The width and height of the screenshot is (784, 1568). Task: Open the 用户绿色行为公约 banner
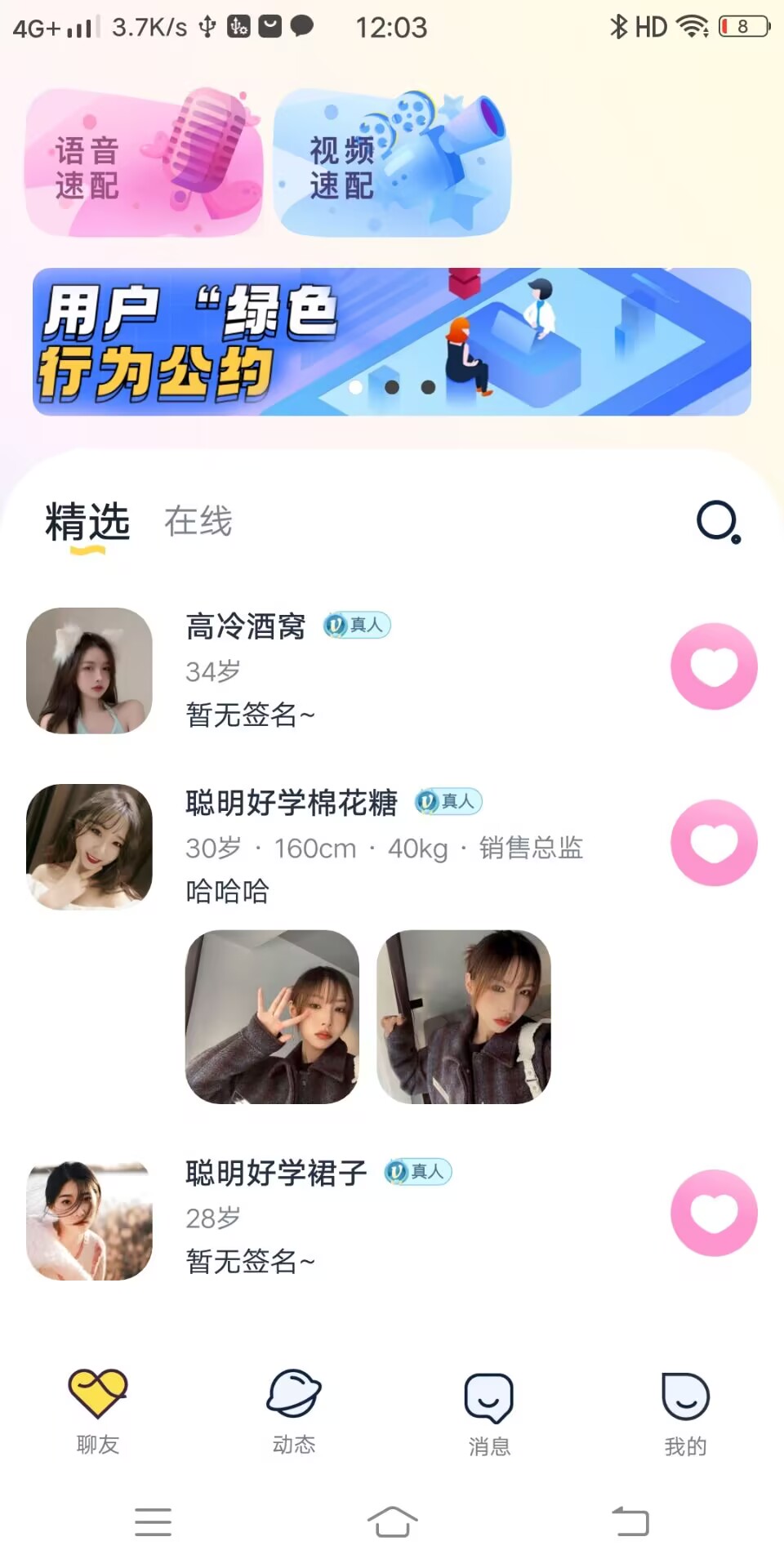pyautogui.click(x=392, y=341)
